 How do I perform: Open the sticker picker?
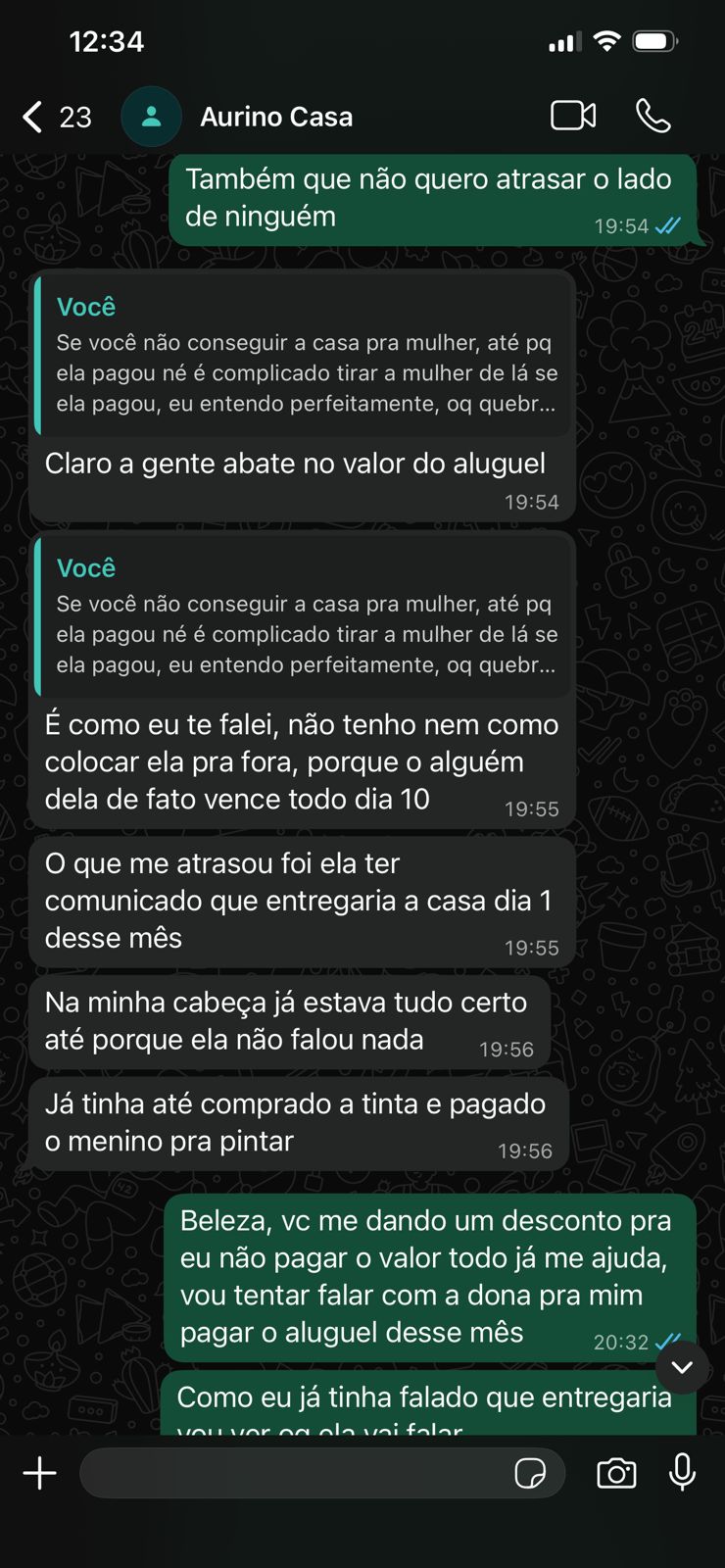(530, 1473)
